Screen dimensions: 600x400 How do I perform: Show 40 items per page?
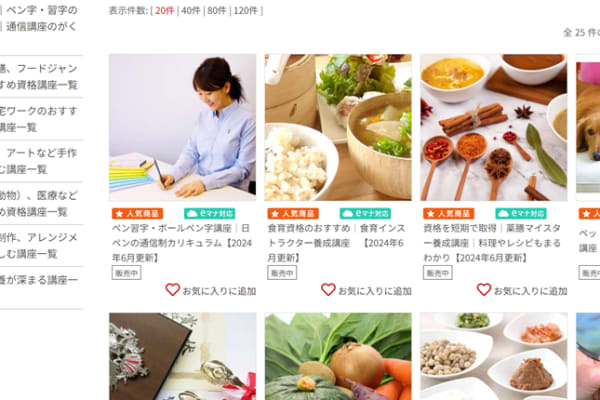coord(192,10)
